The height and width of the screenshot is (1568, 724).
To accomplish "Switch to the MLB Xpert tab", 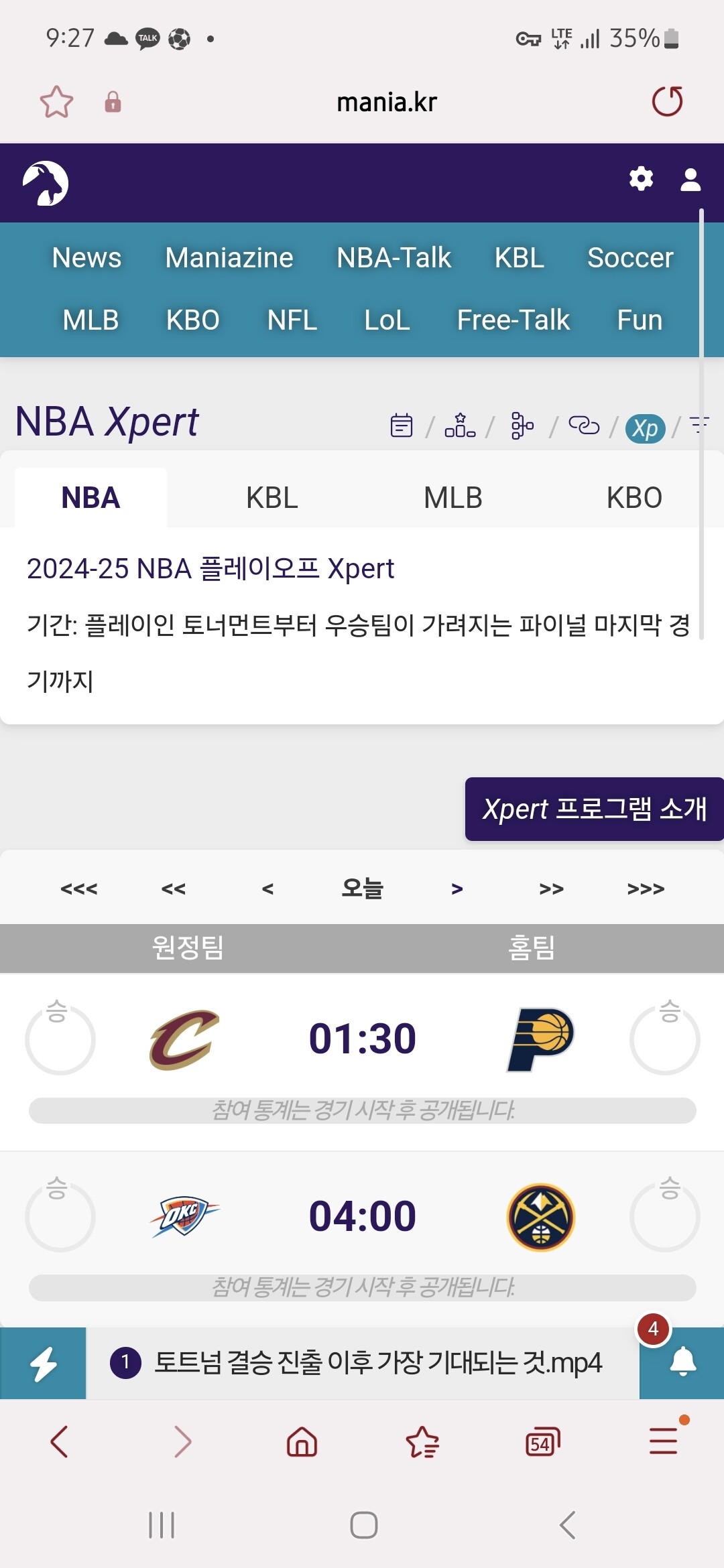I will point(452,498).
